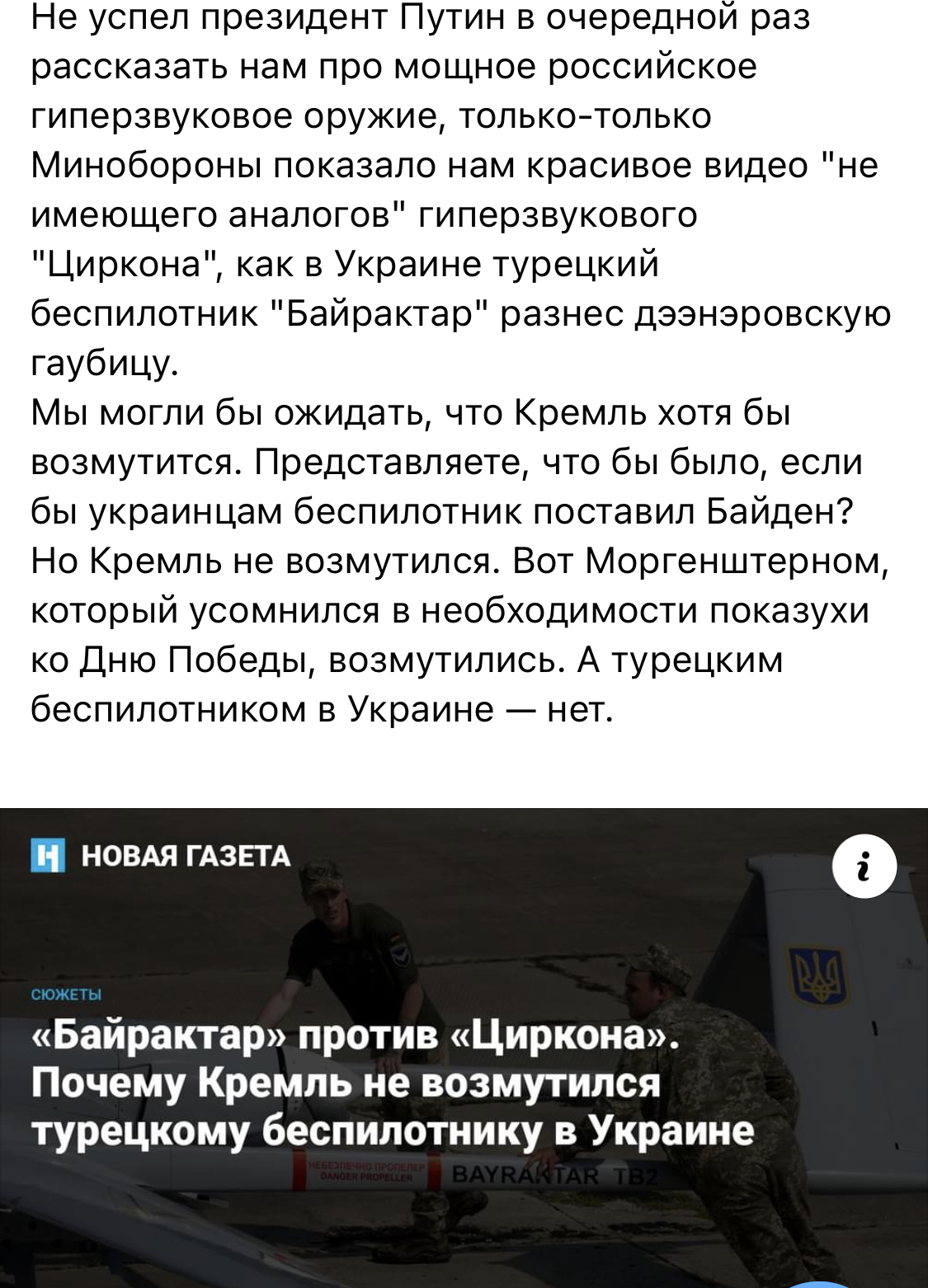Screen dimensions: 928x1288
Task: Open the Новая газета article about «Байрактар» против «Циркона»
Action: click(x=393, y=1082)
